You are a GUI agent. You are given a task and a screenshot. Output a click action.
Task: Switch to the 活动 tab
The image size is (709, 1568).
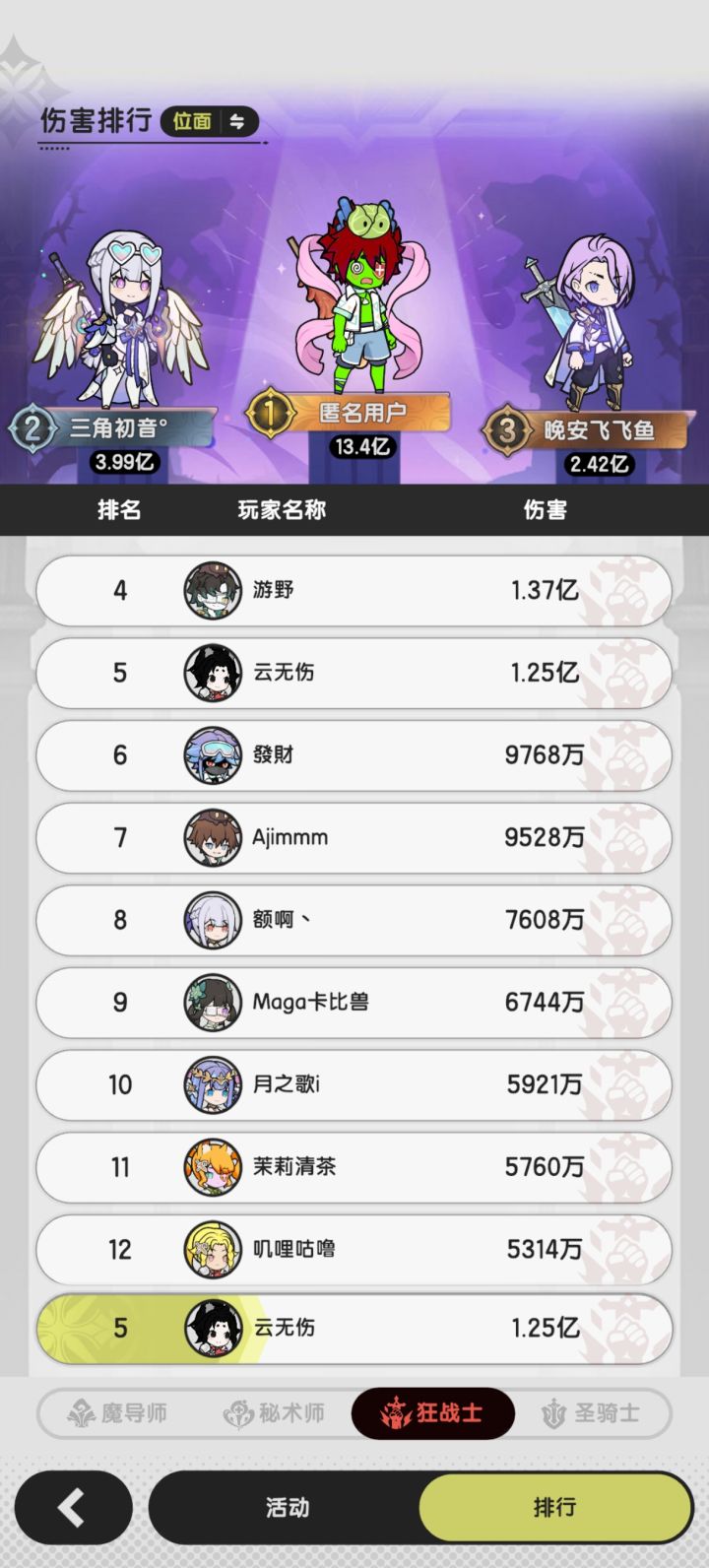pyautogui.click(x=286, y=1506)
